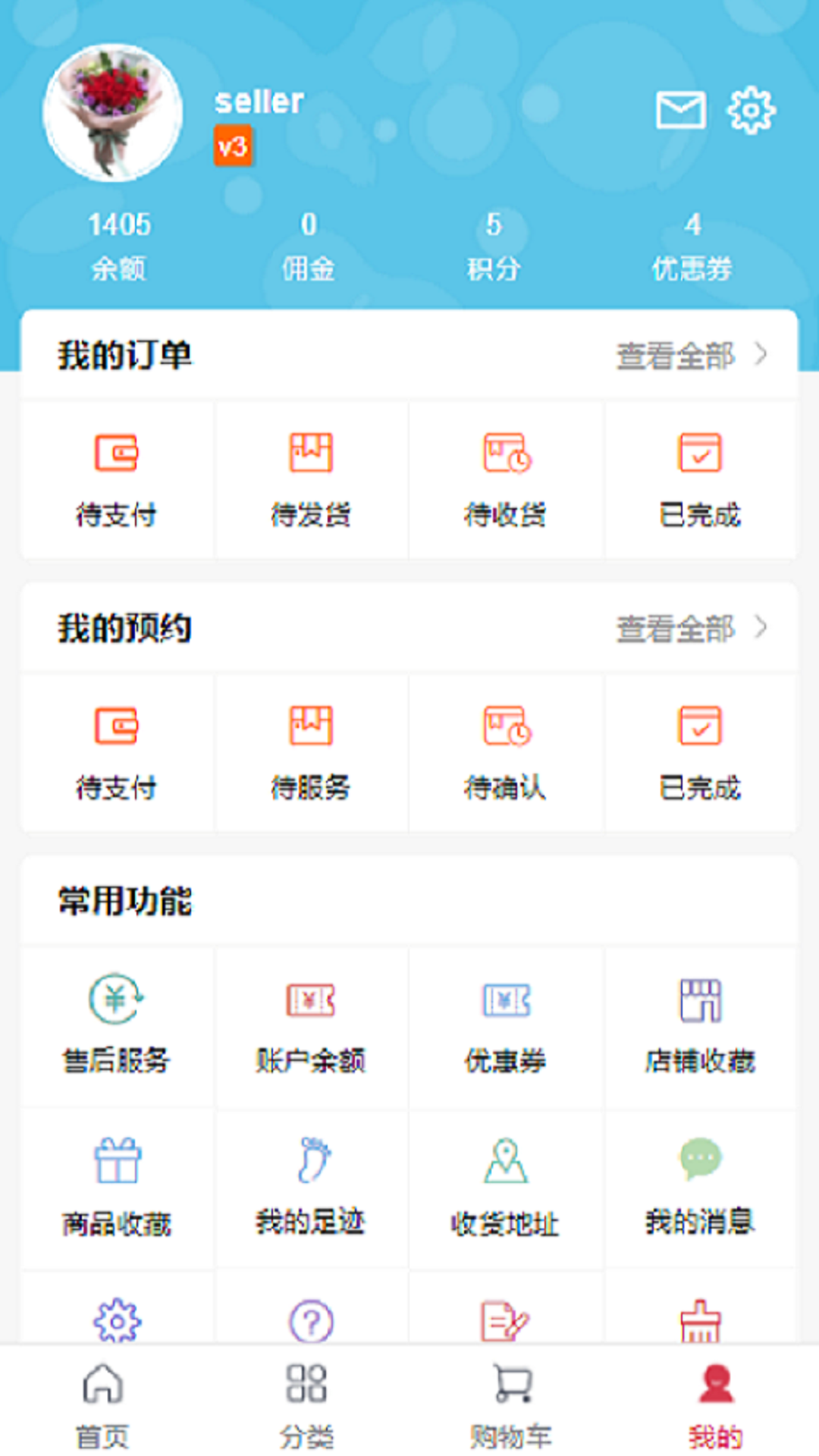Open 我的足迹
This screenshot has width=819, height=1456.
pyautogui.click(x=311, y=1188)
